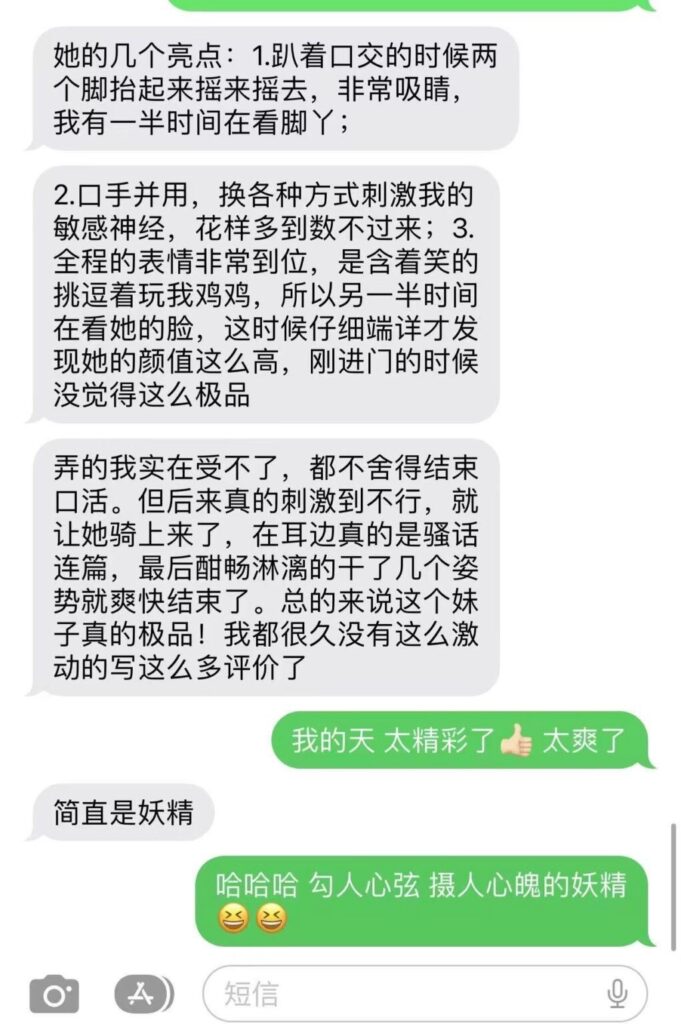Tap the microphone dictation icon
This screenshot has height=1024, width=681.
[617, 993]
